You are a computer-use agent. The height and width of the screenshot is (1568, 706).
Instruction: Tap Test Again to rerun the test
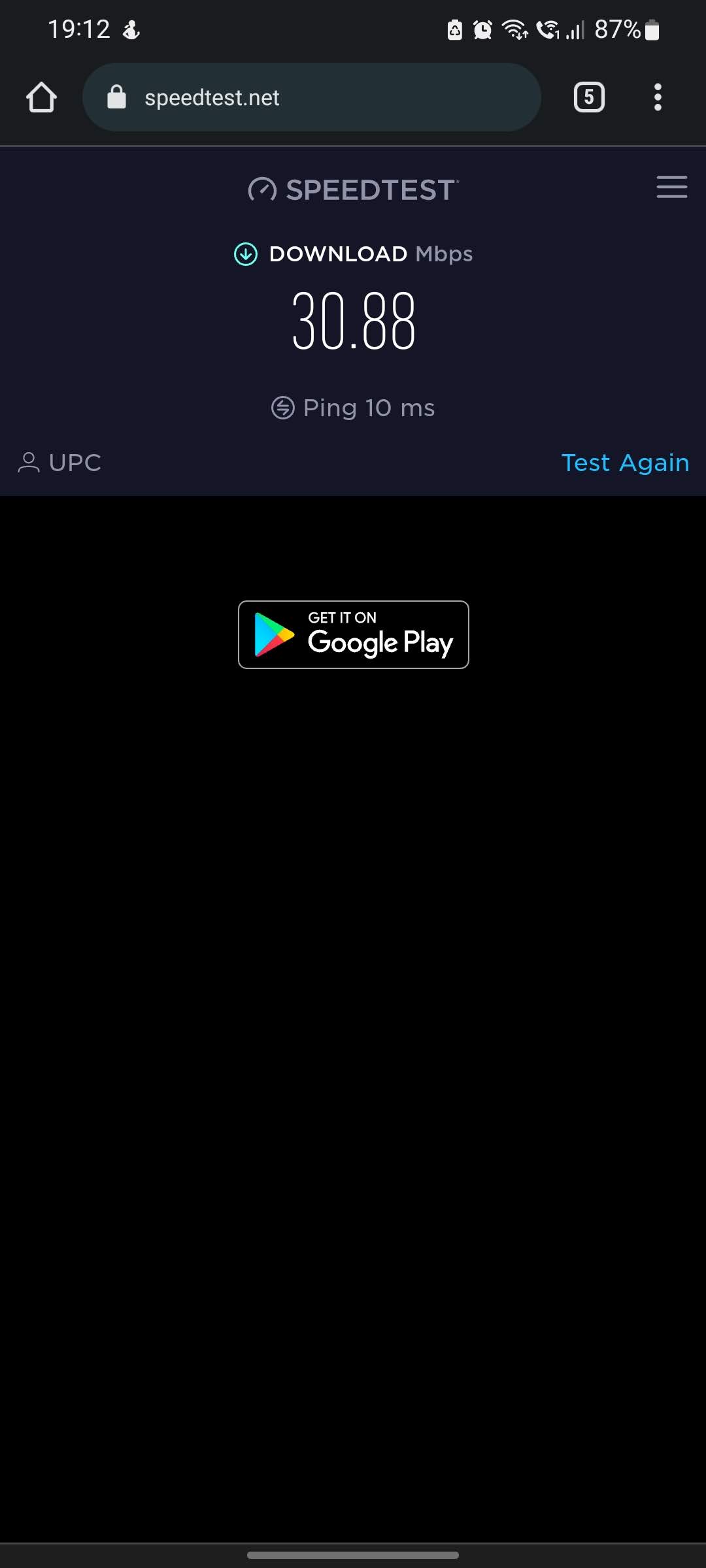[625, 463]
